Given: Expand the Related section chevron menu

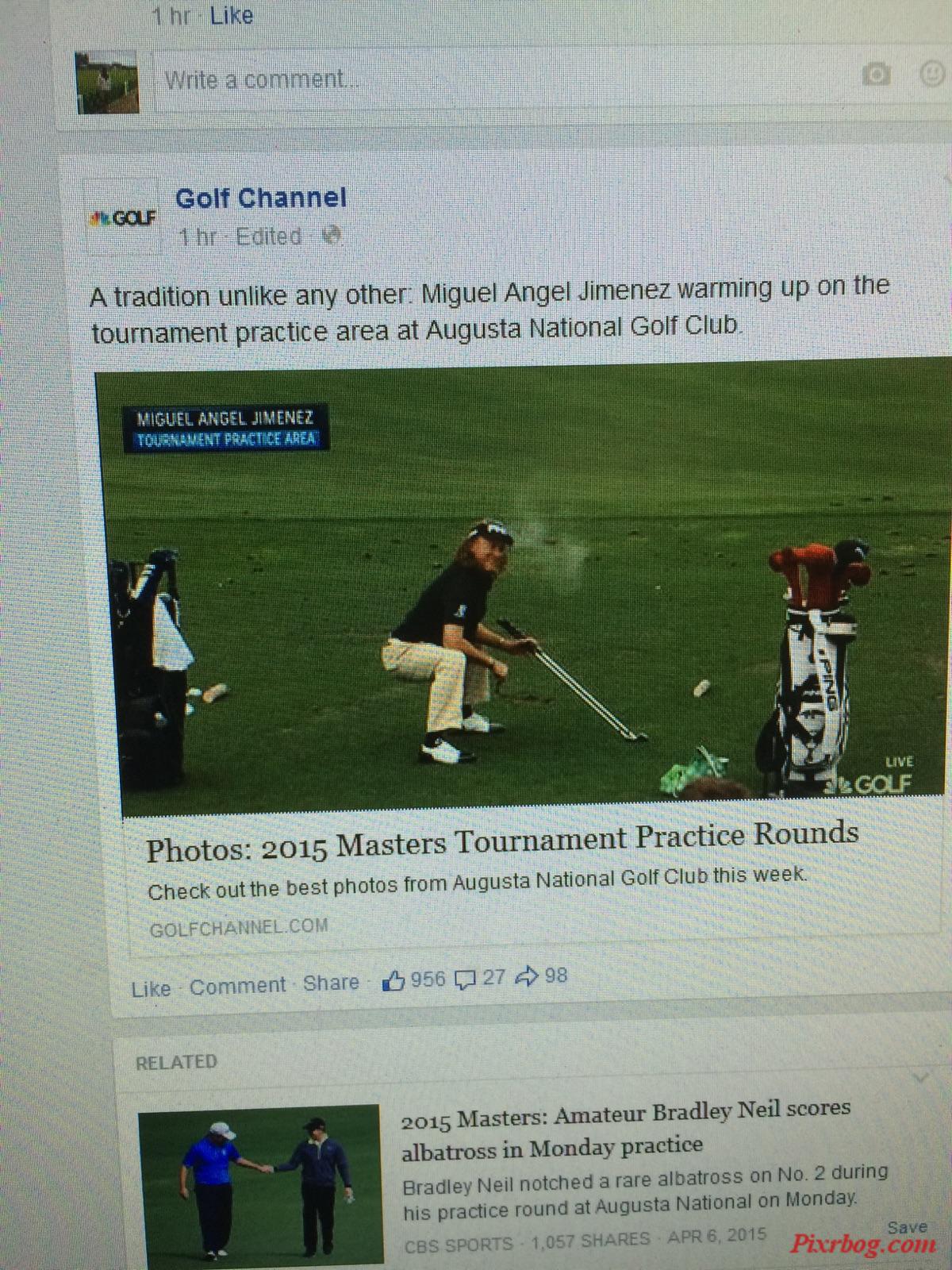Looking at the screenshot, I should (920, 1078).
